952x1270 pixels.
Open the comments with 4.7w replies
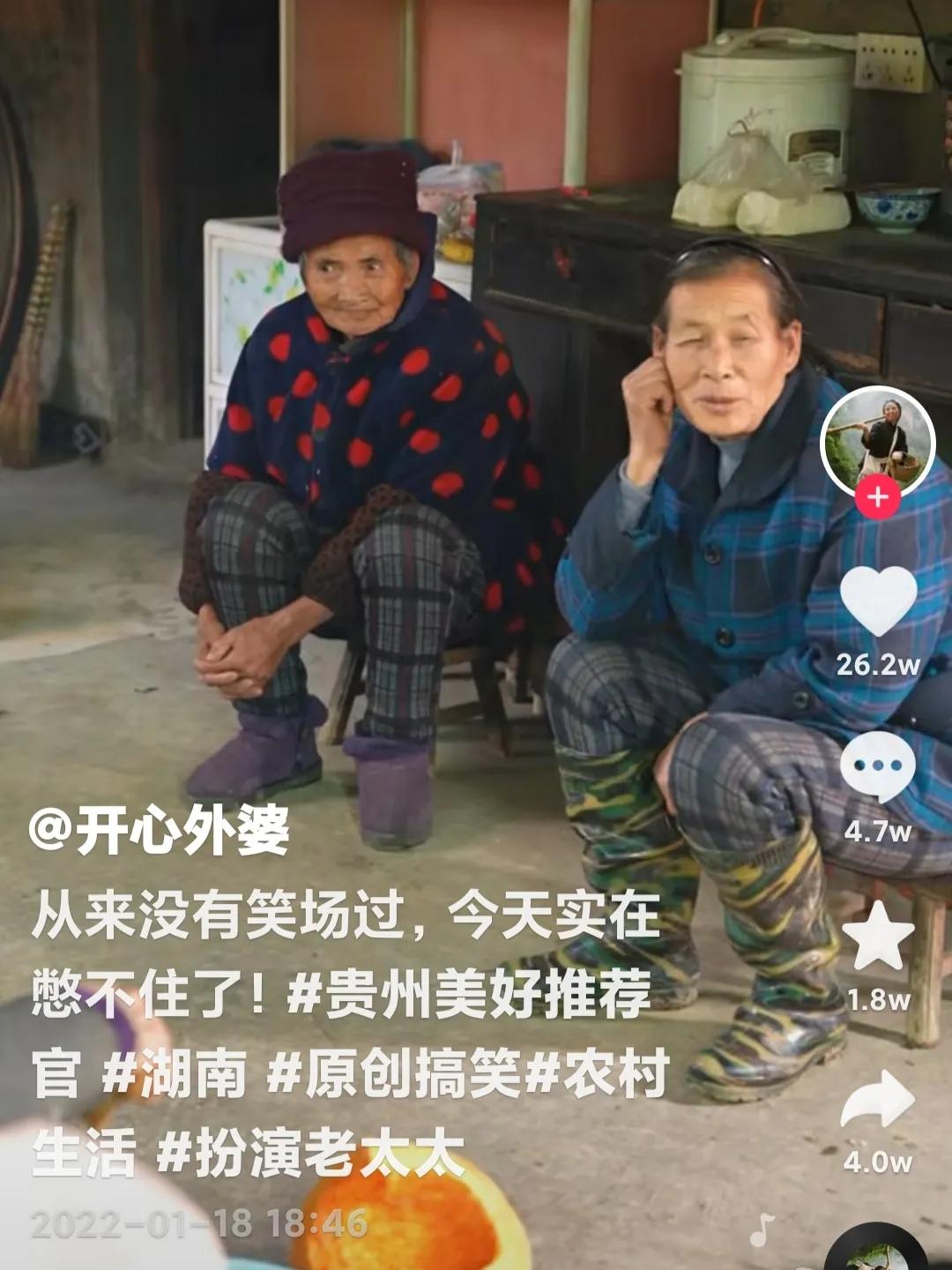[x=878, y=767]
